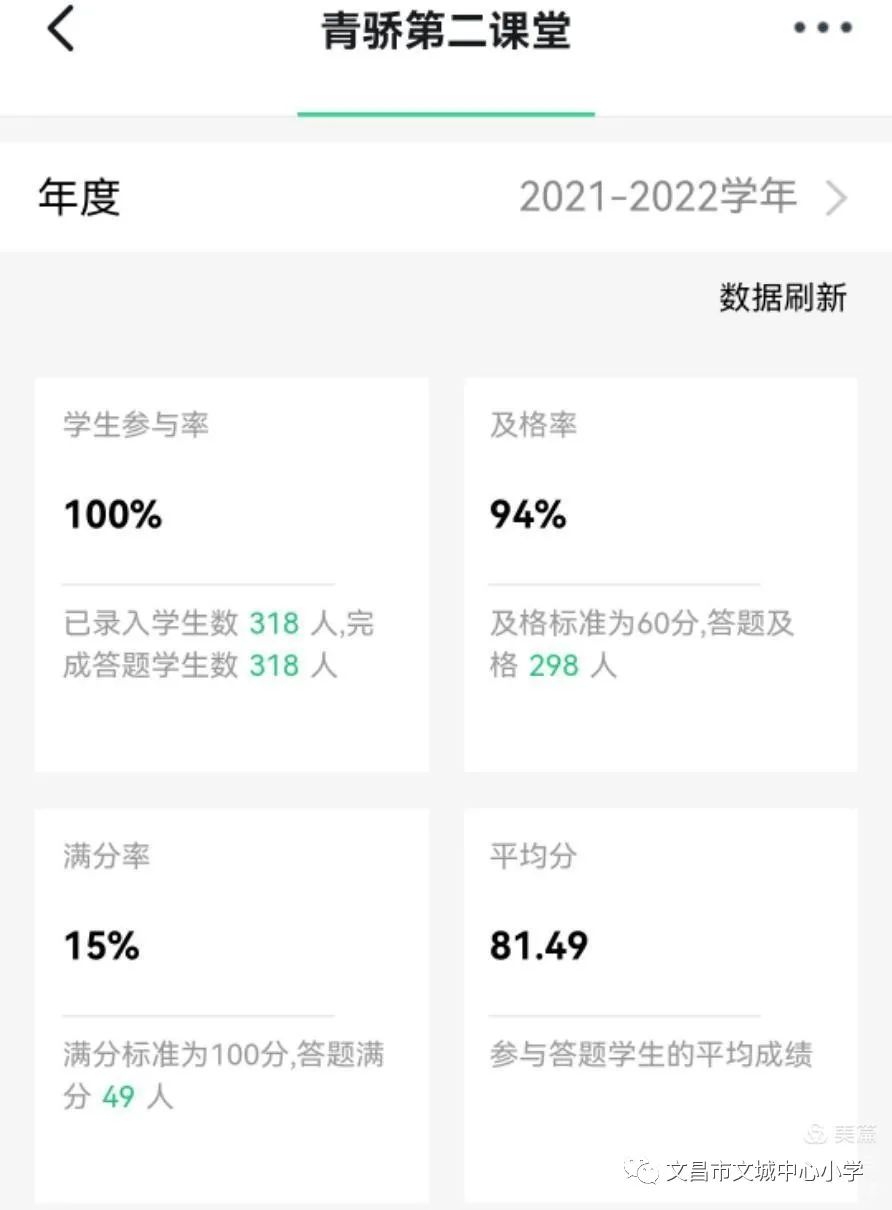Viewport: 892px width, 1210px height.
Task: Go back using the top-left arrow
Action: click(61, 29)
